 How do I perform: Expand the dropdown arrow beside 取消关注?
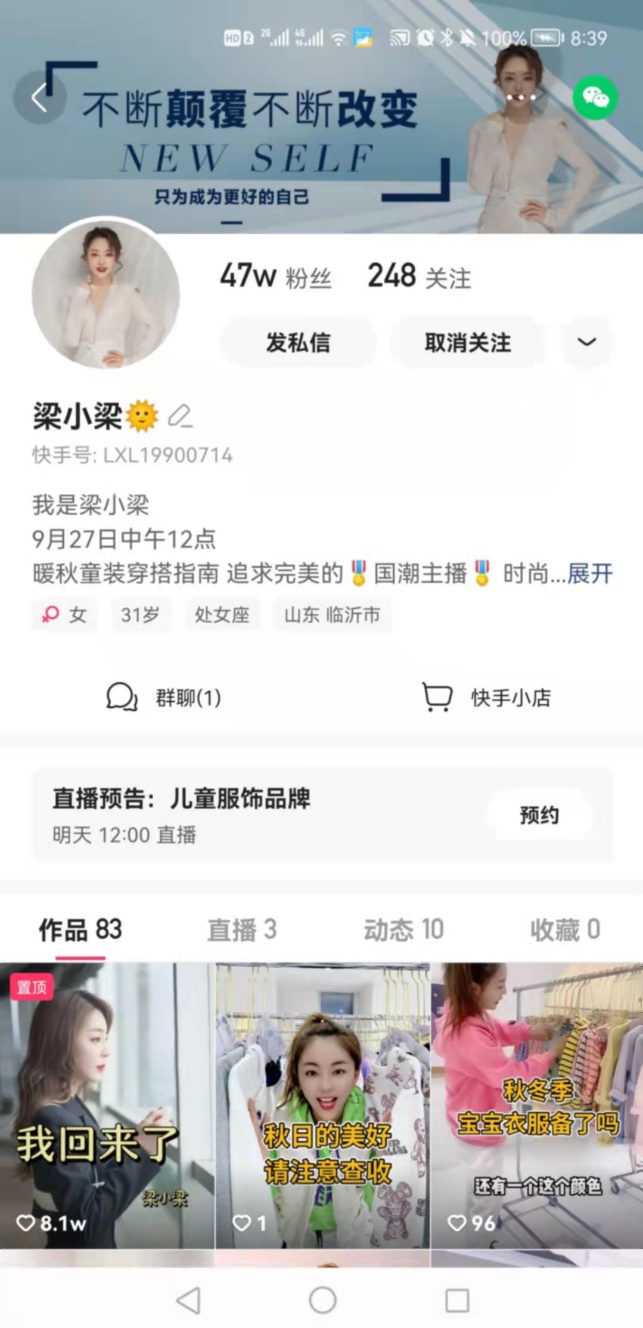[x=587, y=342]
